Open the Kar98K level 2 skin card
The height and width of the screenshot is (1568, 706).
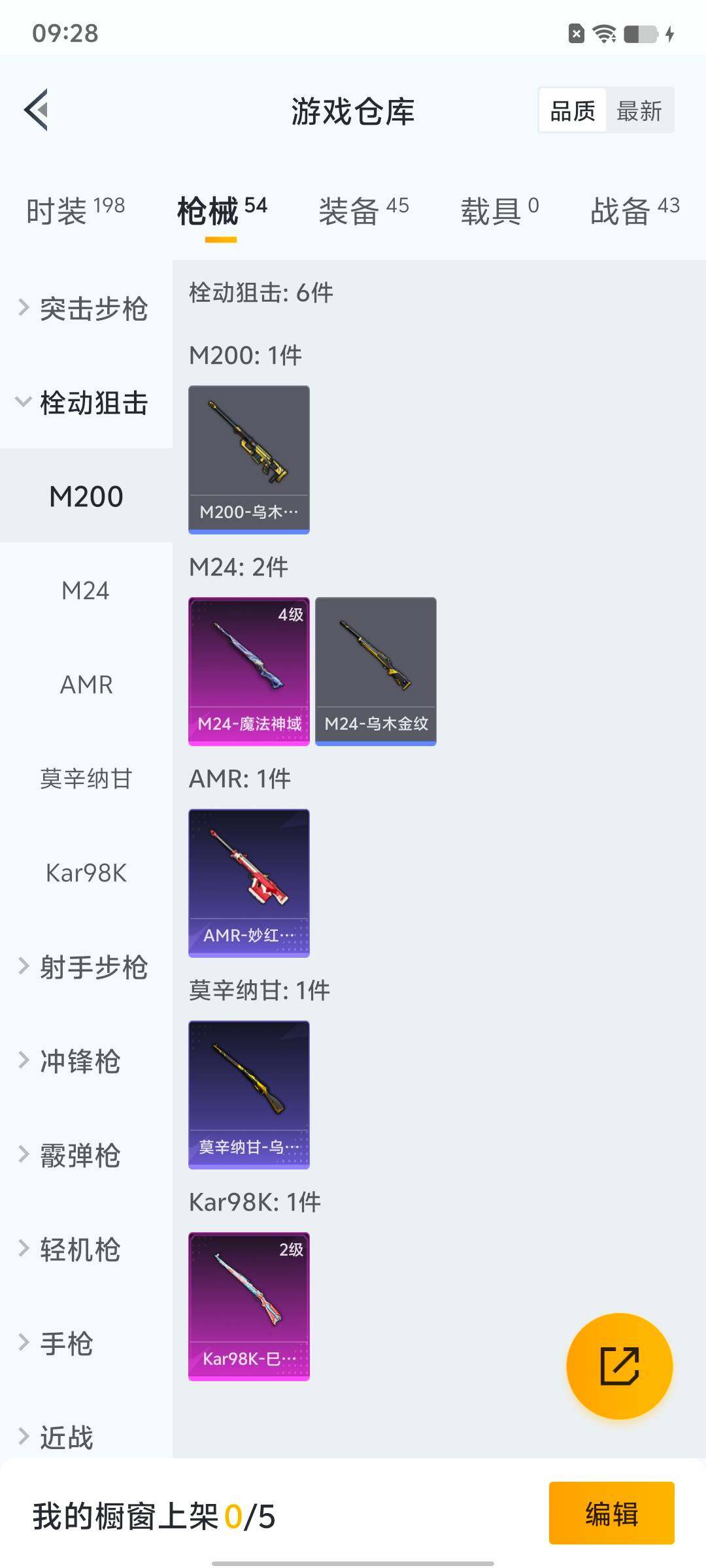click(x=249, y=1306)
